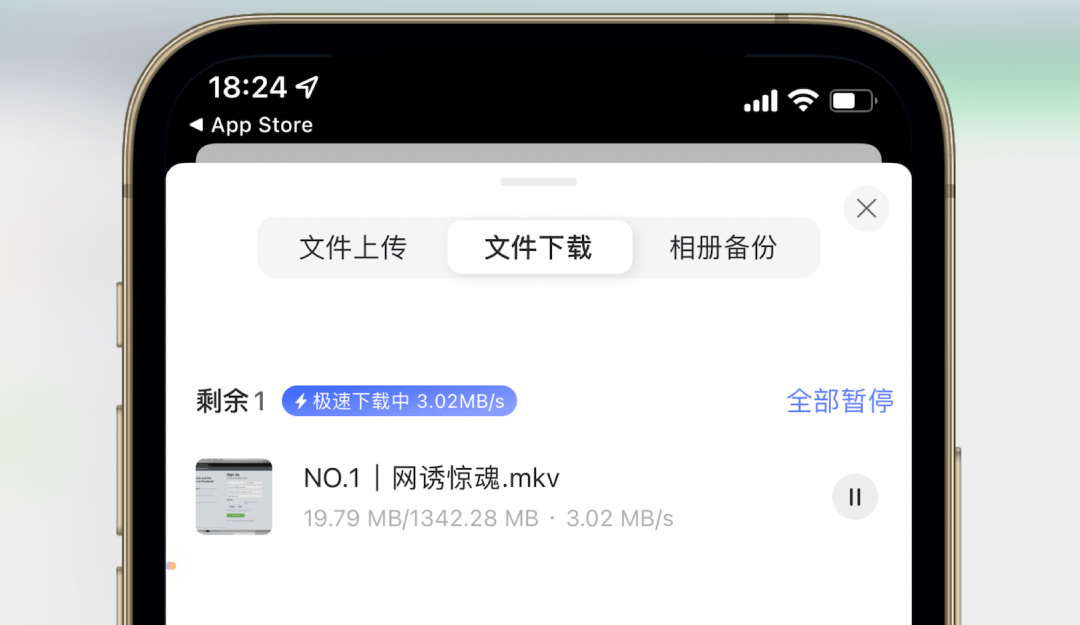This screenshot has width=1080, height=625.
Task: Switch to the 文件上传 tab
Action: click(x=353, y=248)
